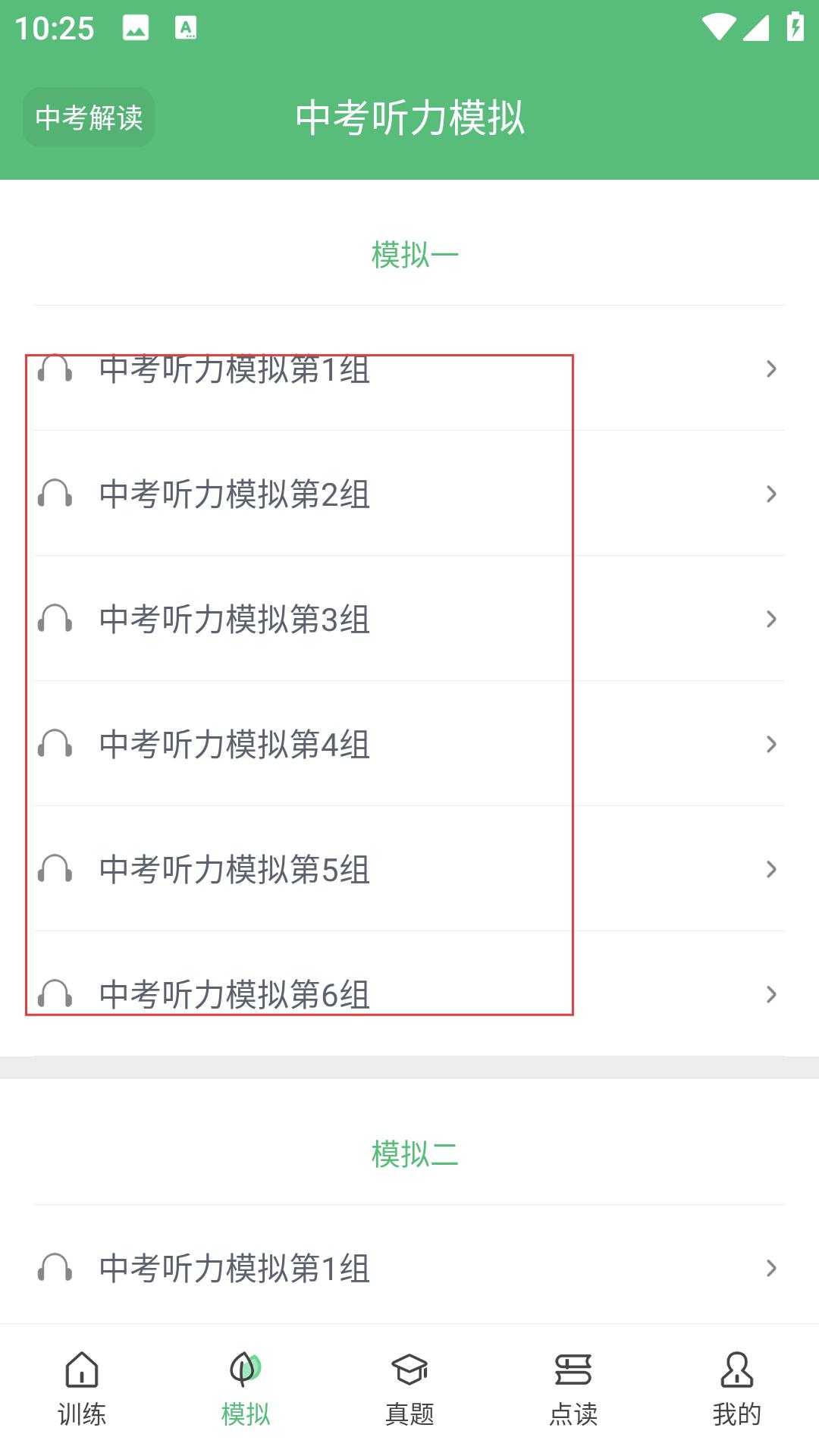This screenshot has height=1456, width=819.
Task: Open 中考听力模拟第3组
Action: pyautogui.click(x=409, y=619)
